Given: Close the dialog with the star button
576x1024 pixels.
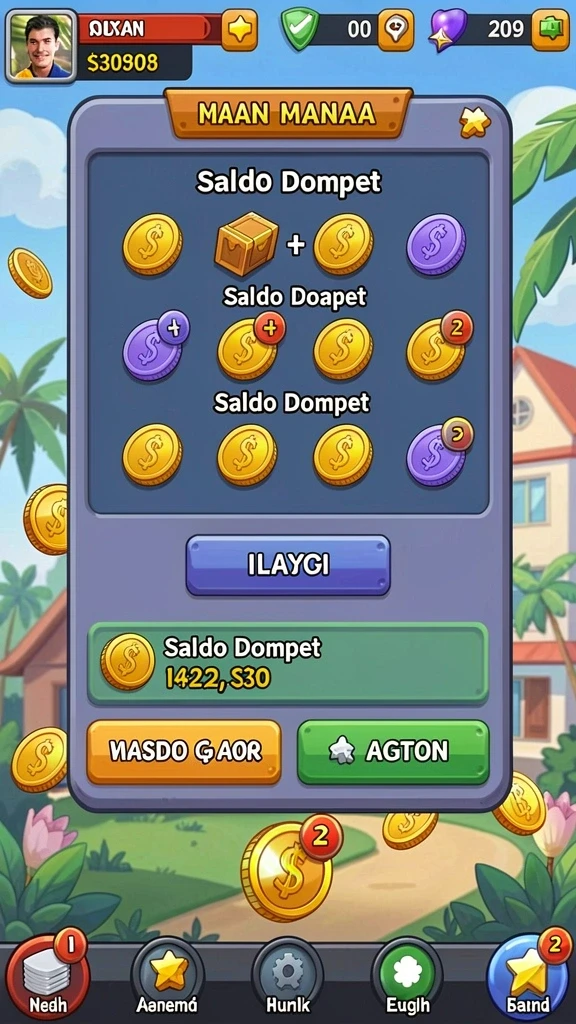Looking at the screenshot, I should [475, 121].
